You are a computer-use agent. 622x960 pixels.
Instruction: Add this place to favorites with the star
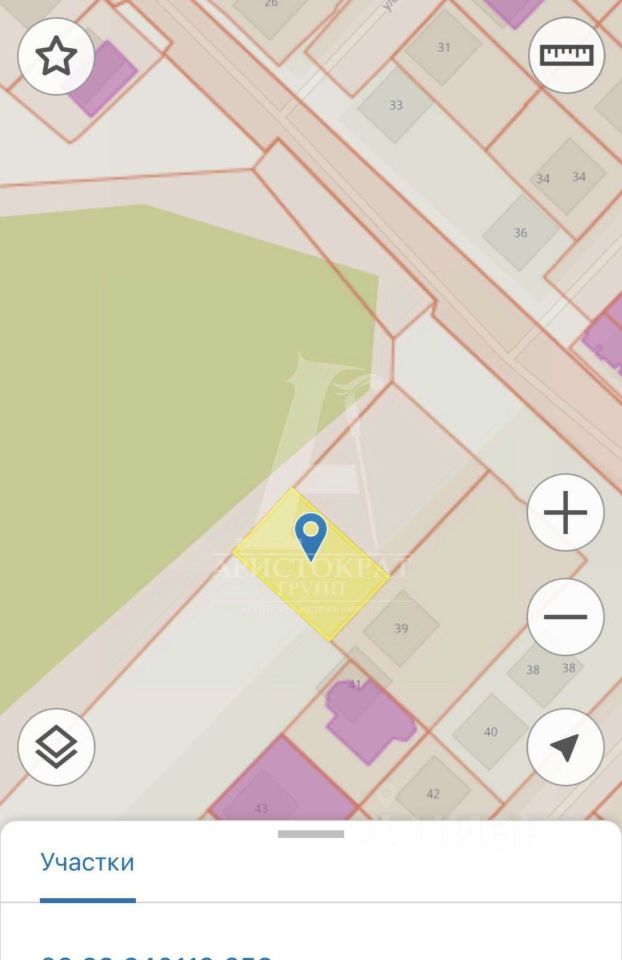pyautogui.click(x=57, y=57)
